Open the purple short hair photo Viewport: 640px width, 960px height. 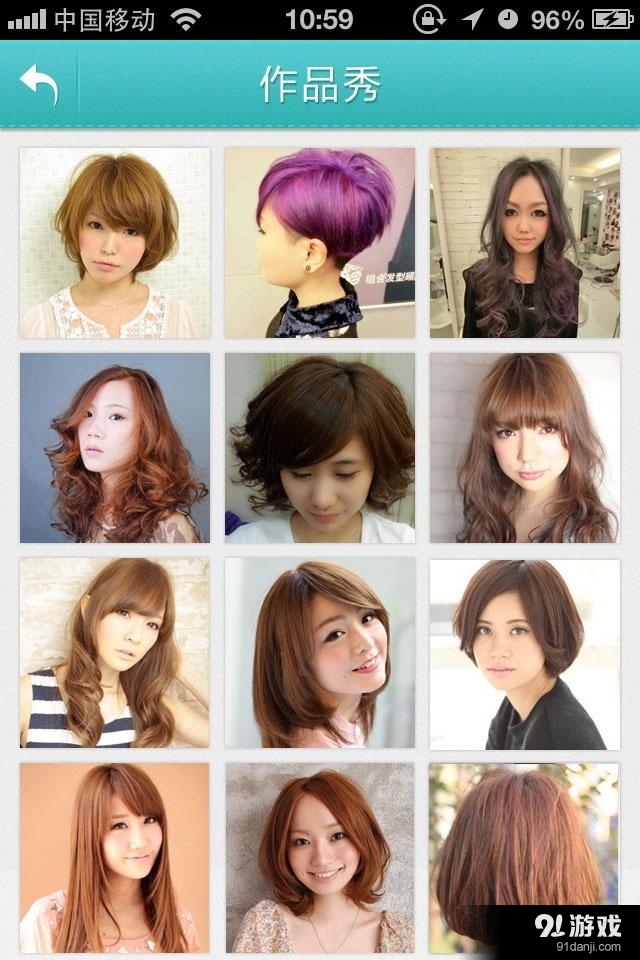320,243
